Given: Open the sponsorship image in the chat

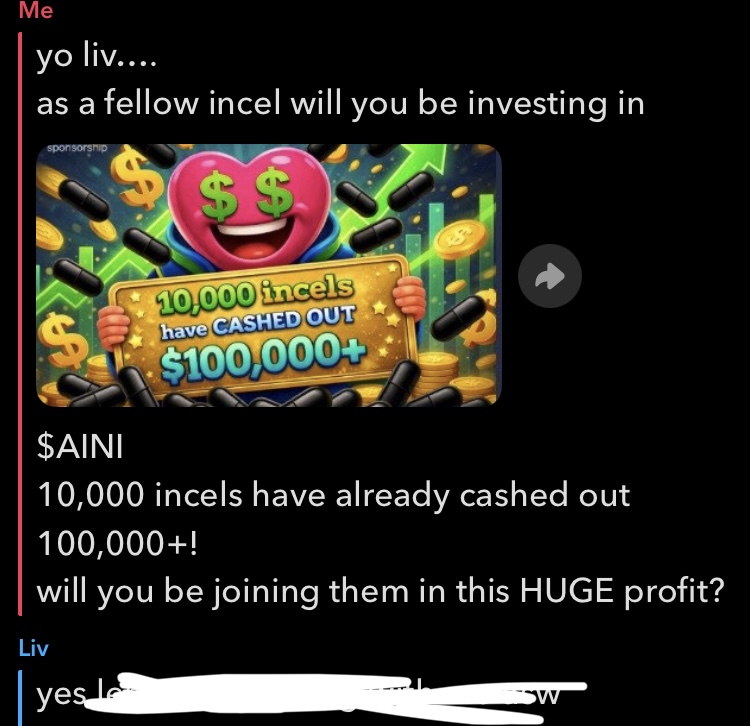Looking at the screenshot, I should 268,275.
